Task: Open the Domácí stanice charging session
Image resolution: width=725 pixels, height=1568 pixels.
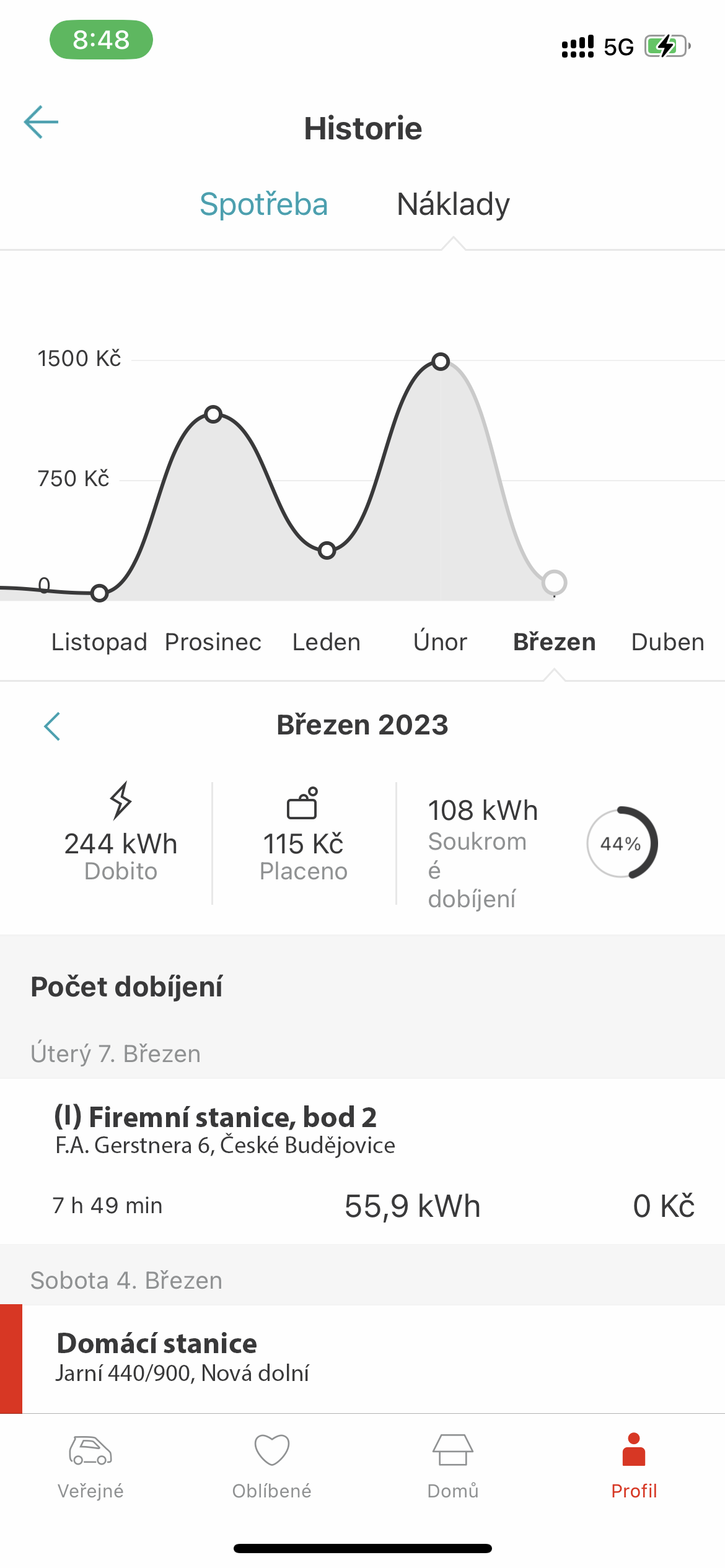Action: [362, 1359]
